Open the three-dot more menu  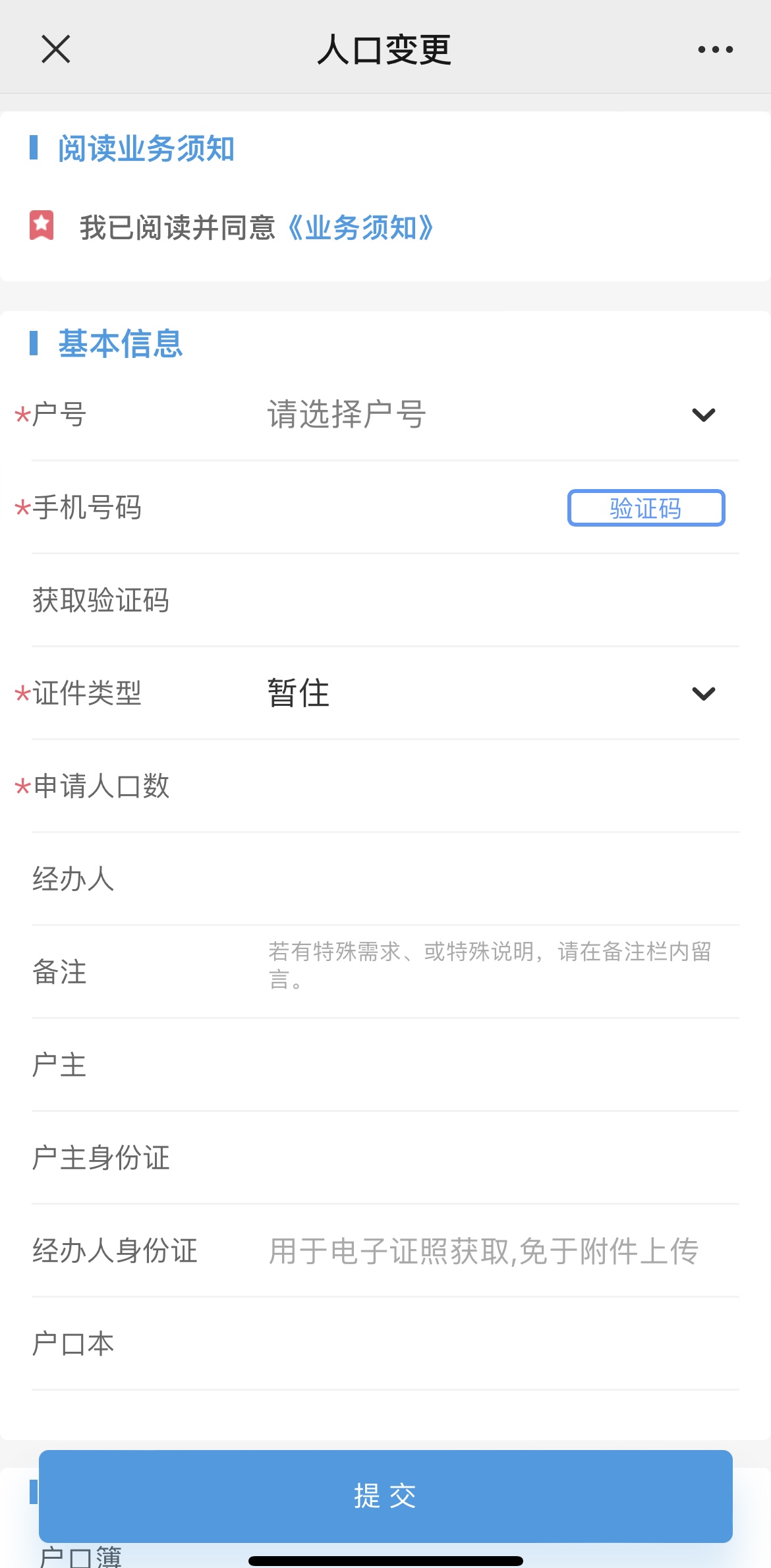point(715,49)
